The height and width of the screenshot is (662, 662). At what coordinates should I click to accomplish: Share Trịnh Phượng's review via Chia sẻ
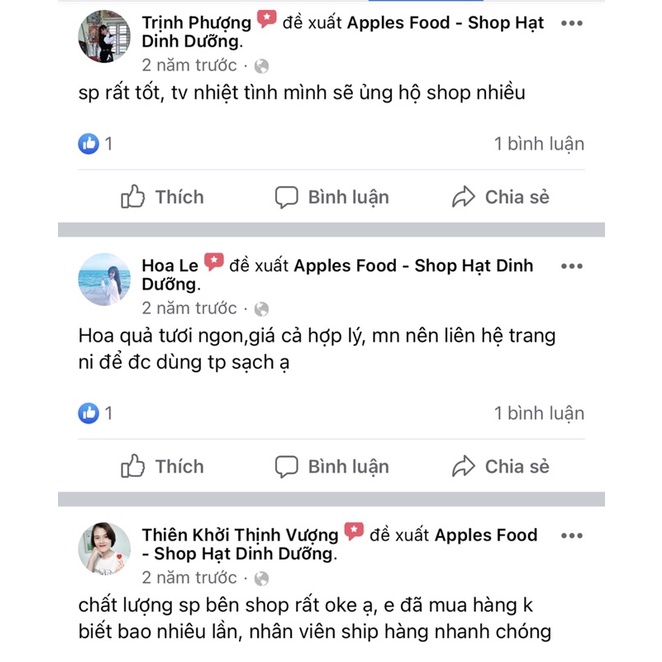tap(500, 197)
